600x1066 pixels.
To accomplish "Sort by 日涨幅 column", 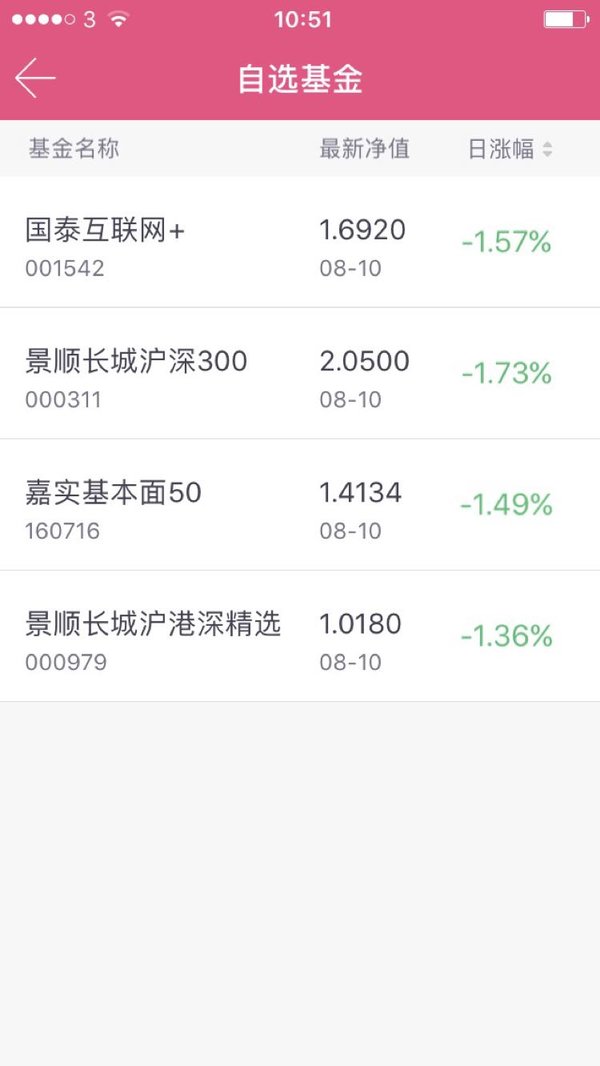I will [510, 149].
